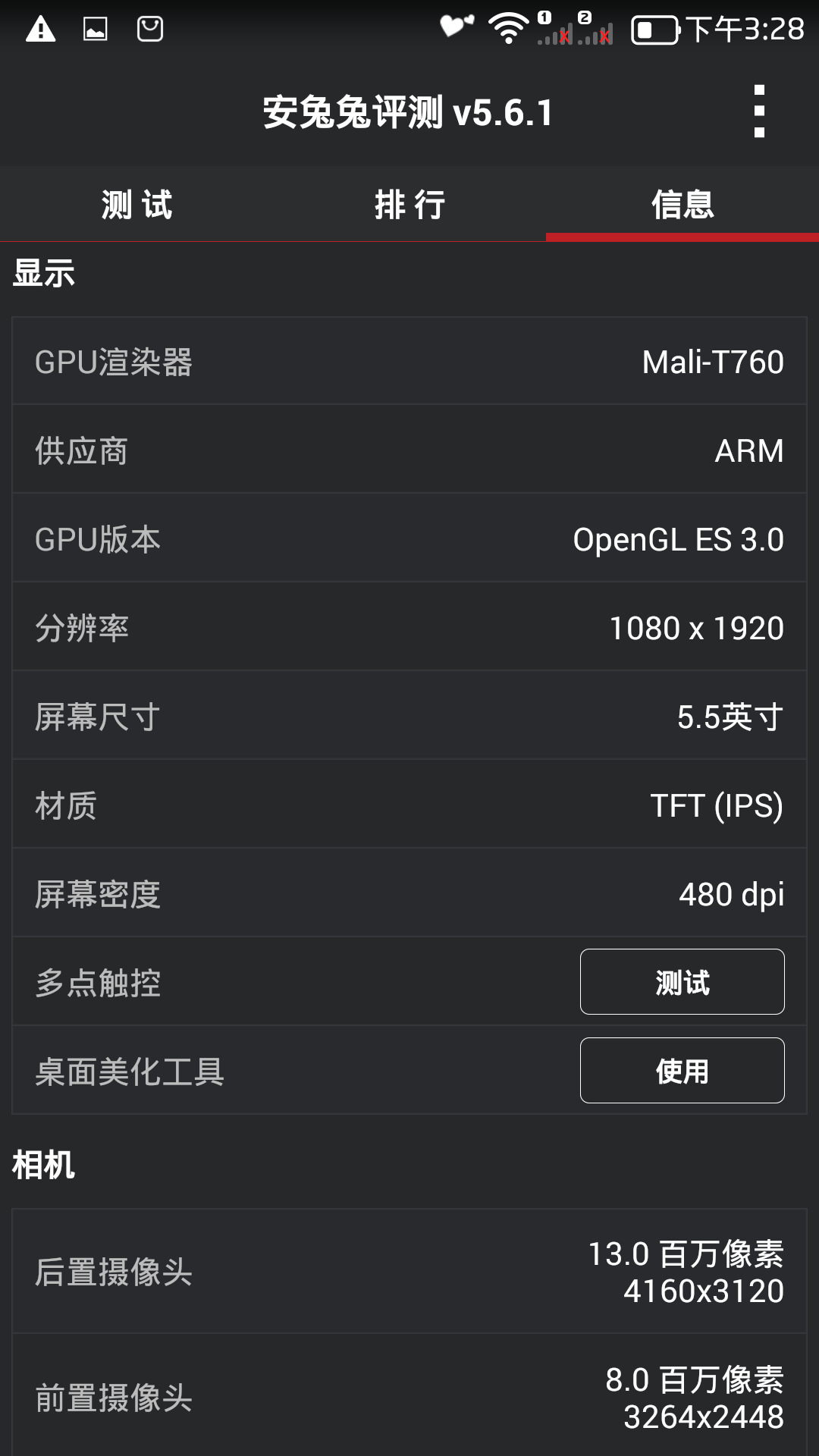Switch to the 排行 tab
This screenshot has width=819, height=1456.
pyautogui.click(x=409, y=205)
